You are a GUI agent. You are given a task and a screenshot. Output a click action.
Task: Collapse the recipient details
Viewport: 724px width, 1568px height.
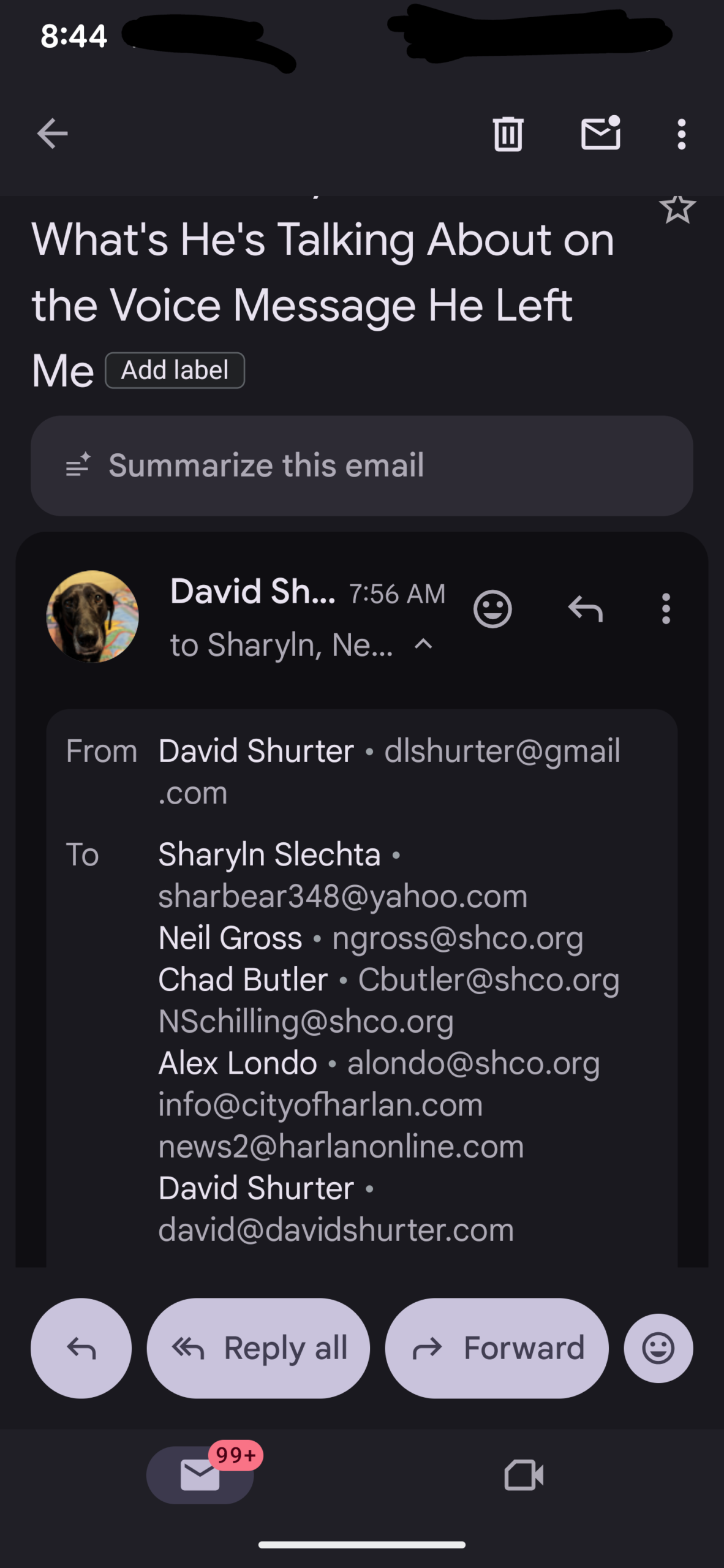tap(424, 644)
